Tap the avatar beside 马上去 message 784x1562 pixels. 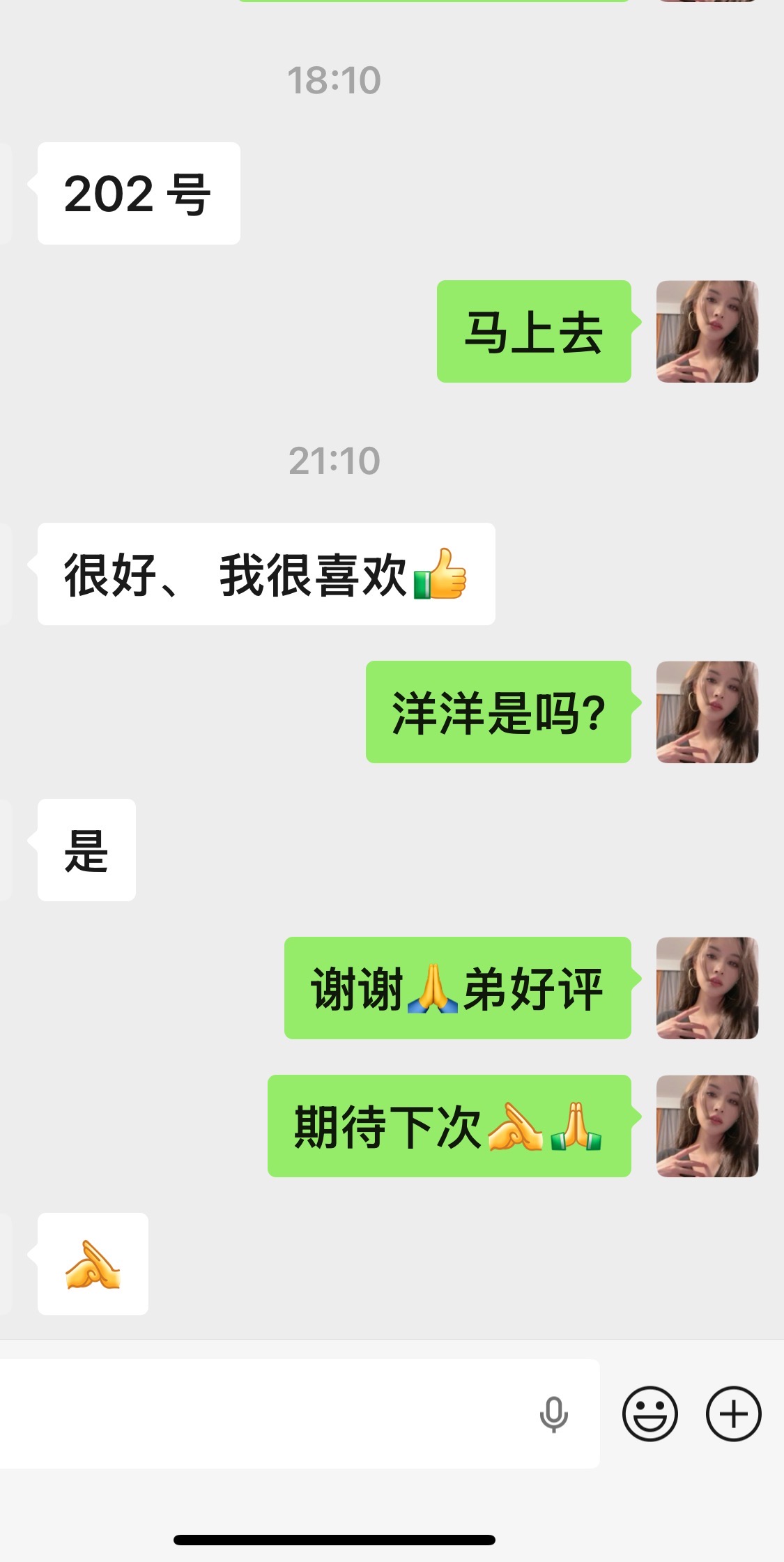point(707,332)
